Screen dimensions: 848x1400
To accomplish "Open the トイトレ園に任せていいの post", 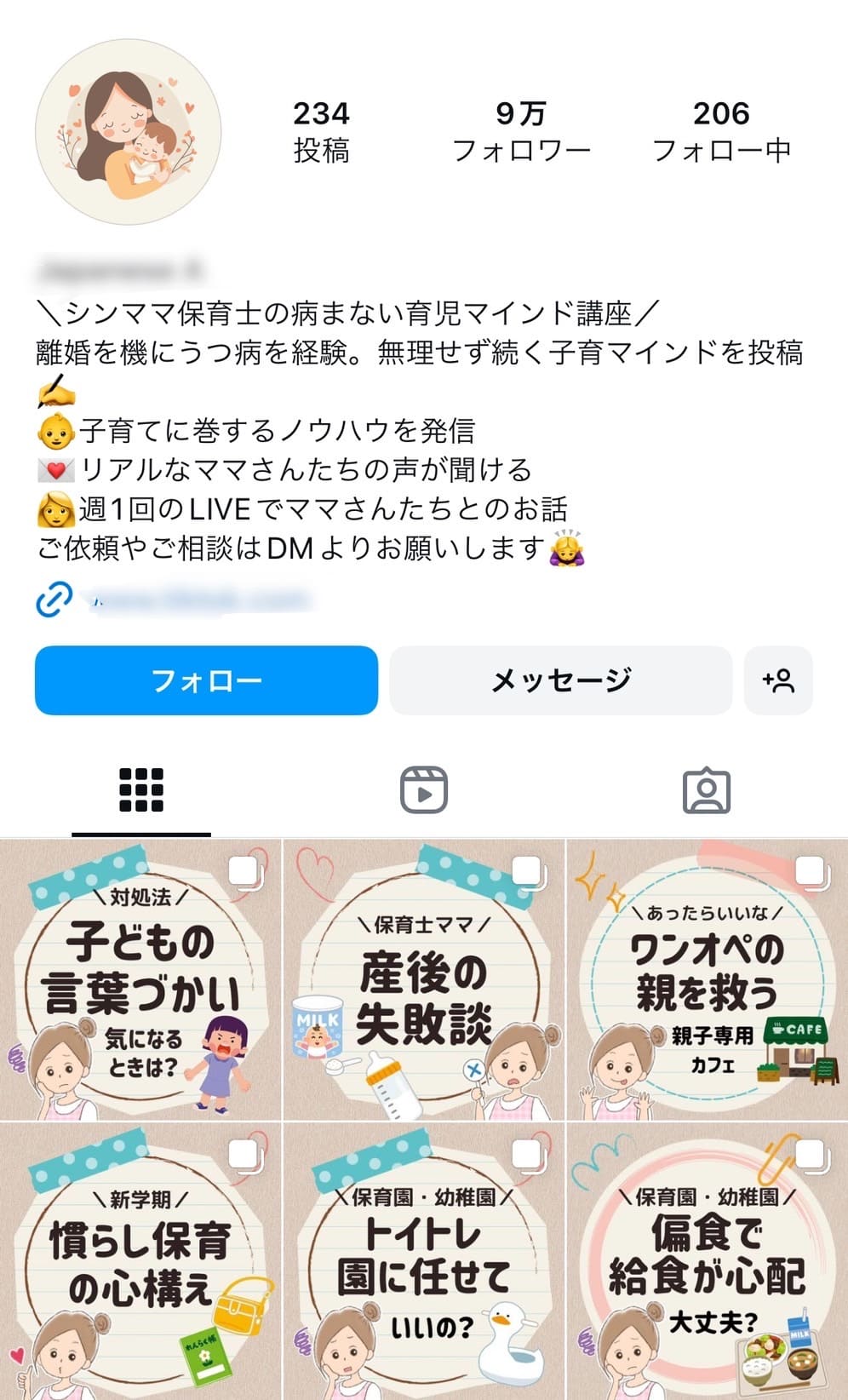I will pos(424,1261).
